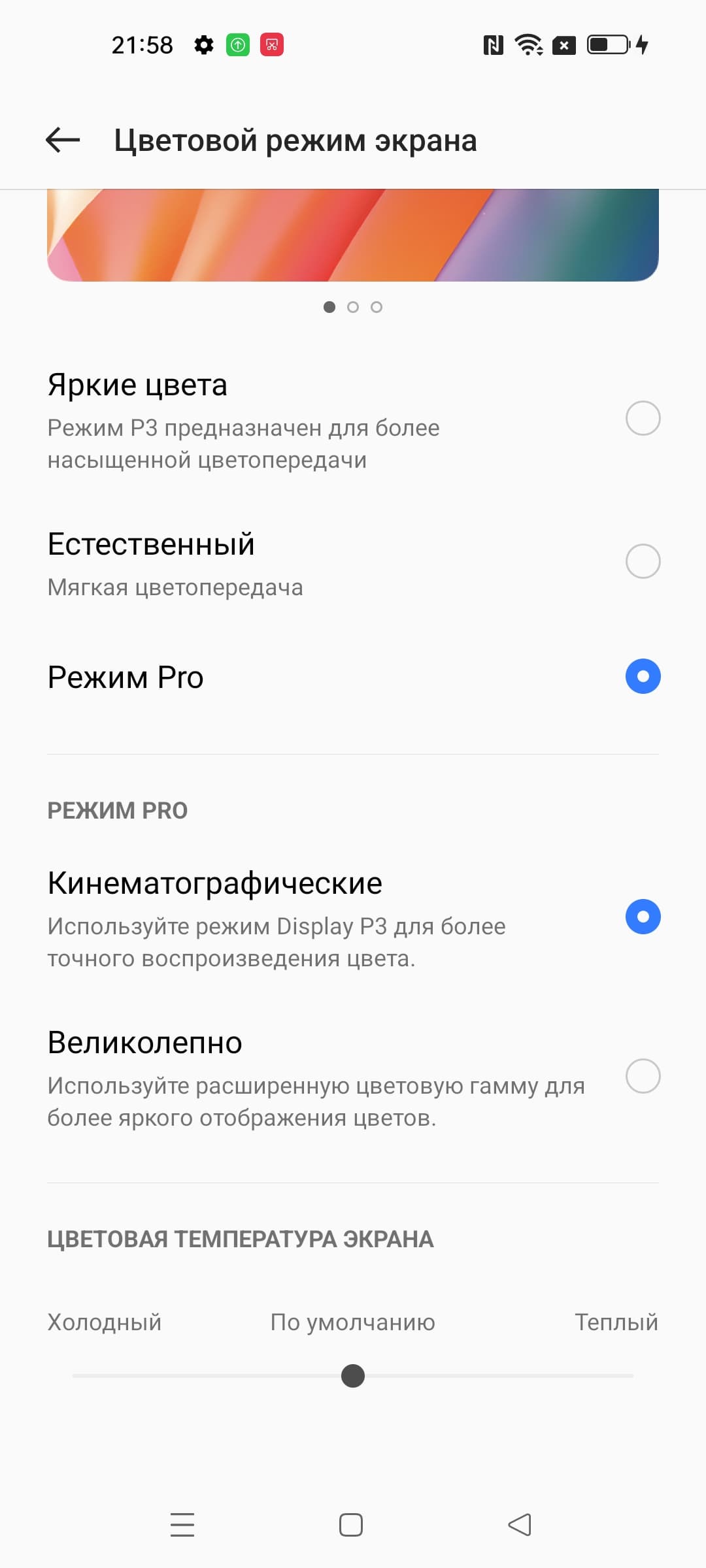This screenshot has height=1568, width=706.
Task: Go back from Цветовой режим экрана
Action: (63, 140)
